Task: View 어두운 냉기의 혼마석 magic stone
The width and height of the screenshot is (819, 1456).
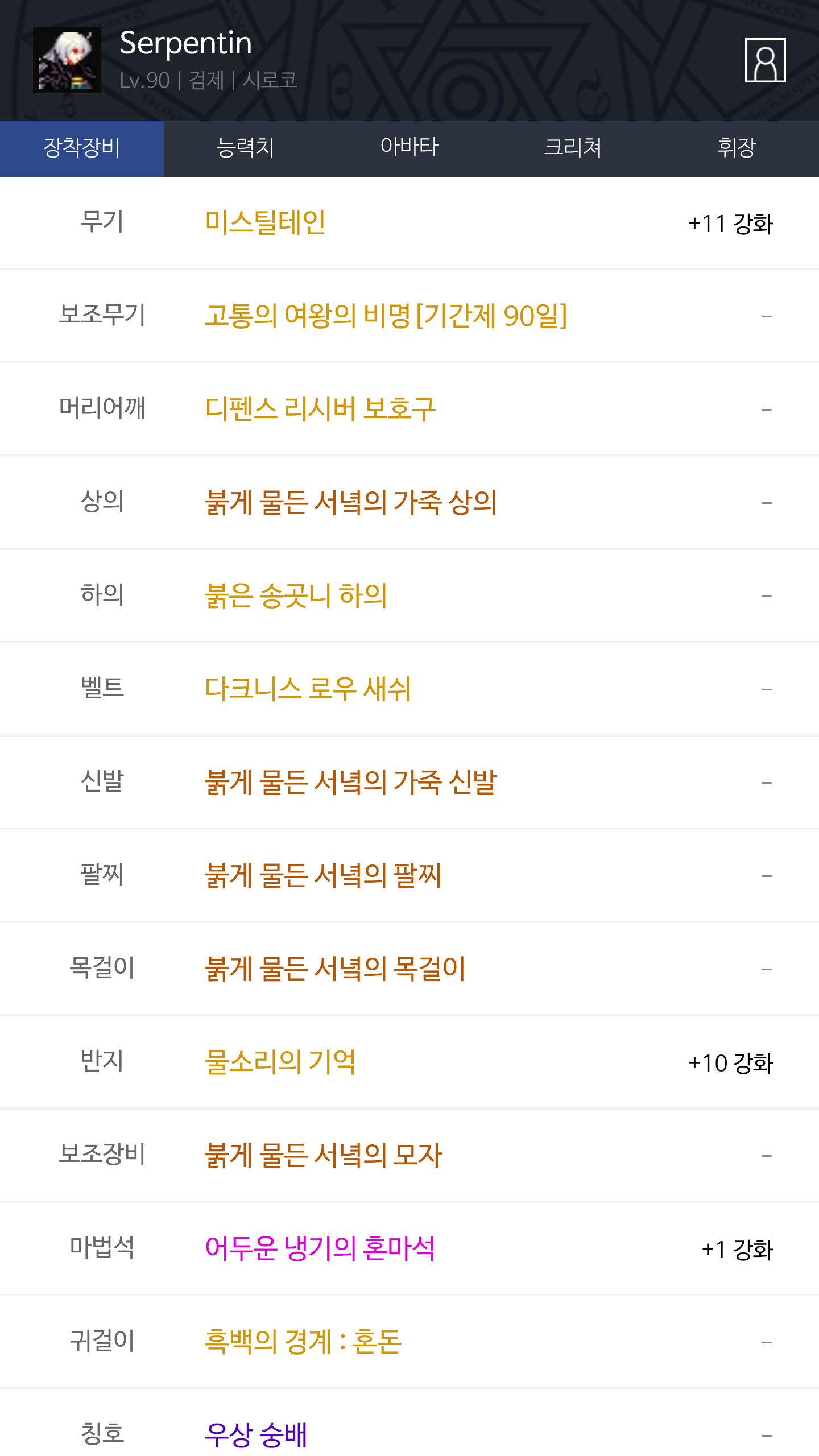Action: 320,1248
